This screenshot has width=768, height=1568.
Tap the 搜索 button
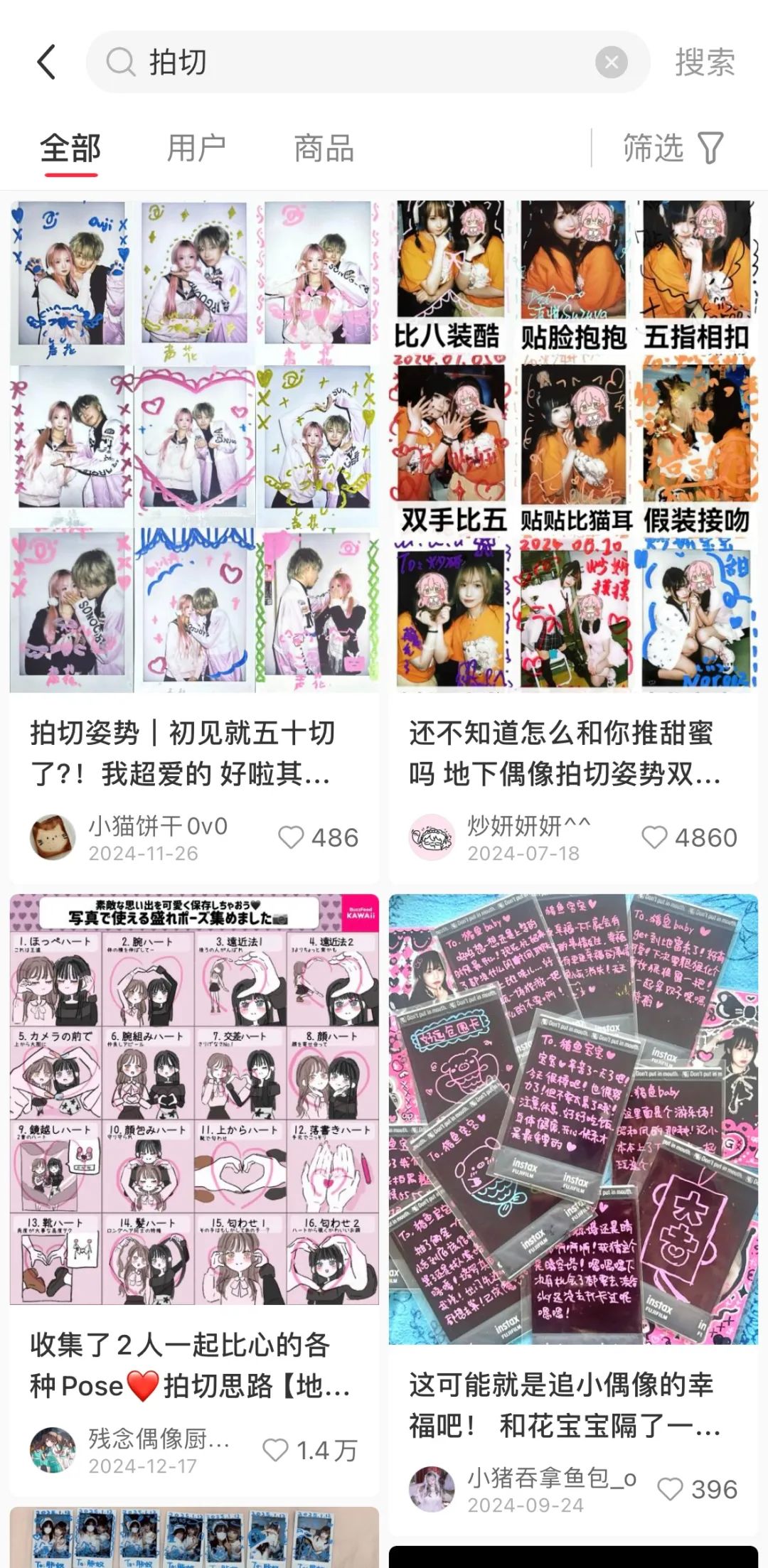coord(704,63)
